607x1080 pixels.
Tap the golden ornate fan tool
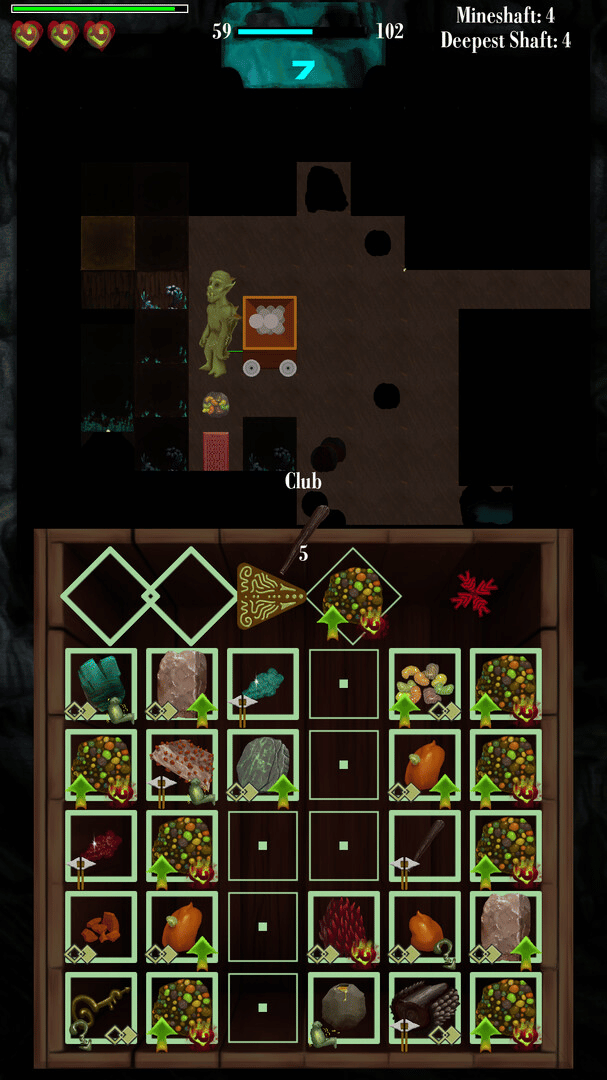270,596
